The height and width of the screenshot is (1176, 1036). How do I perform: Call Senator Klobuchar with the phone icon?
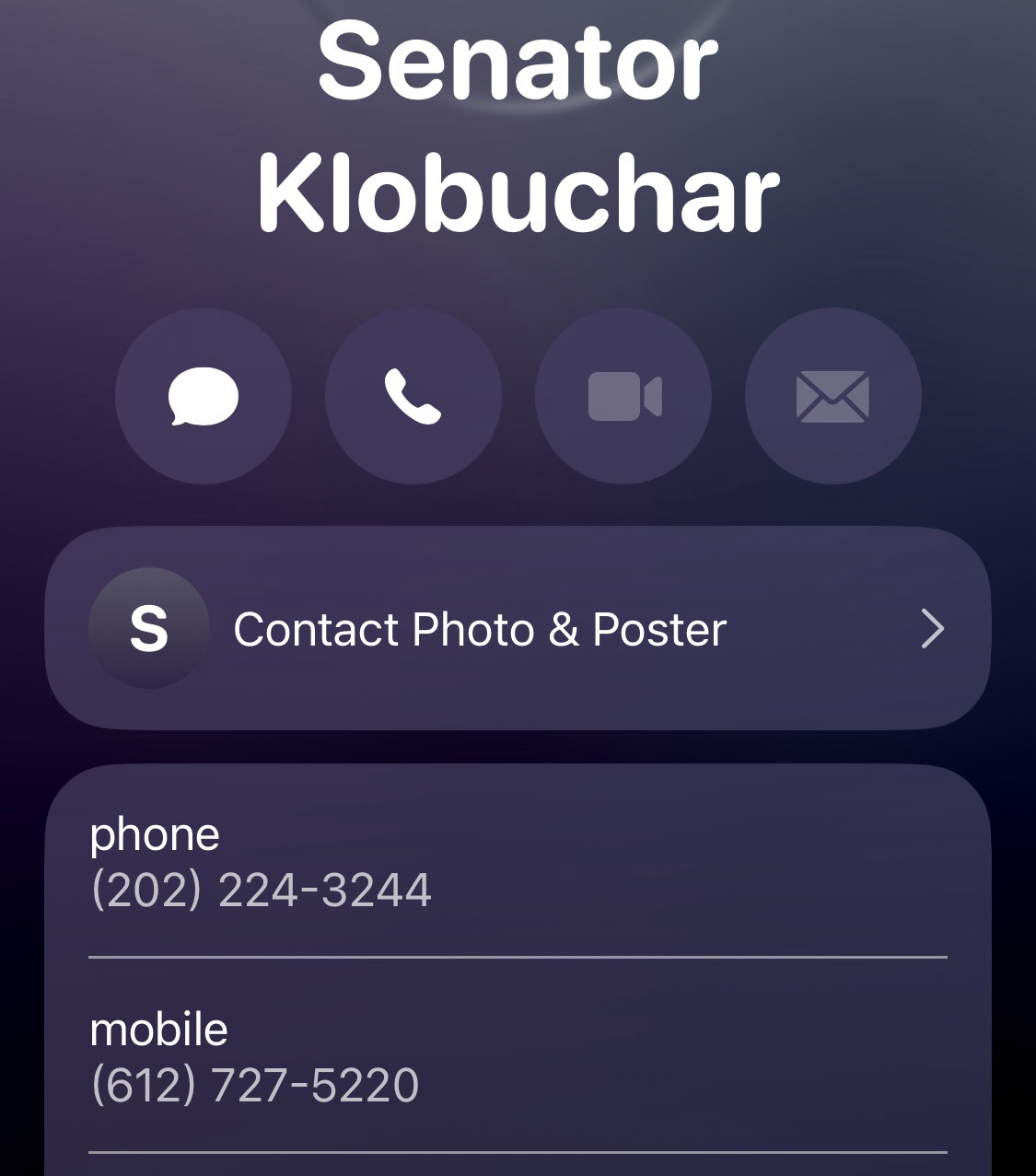[x=413, y=396]
